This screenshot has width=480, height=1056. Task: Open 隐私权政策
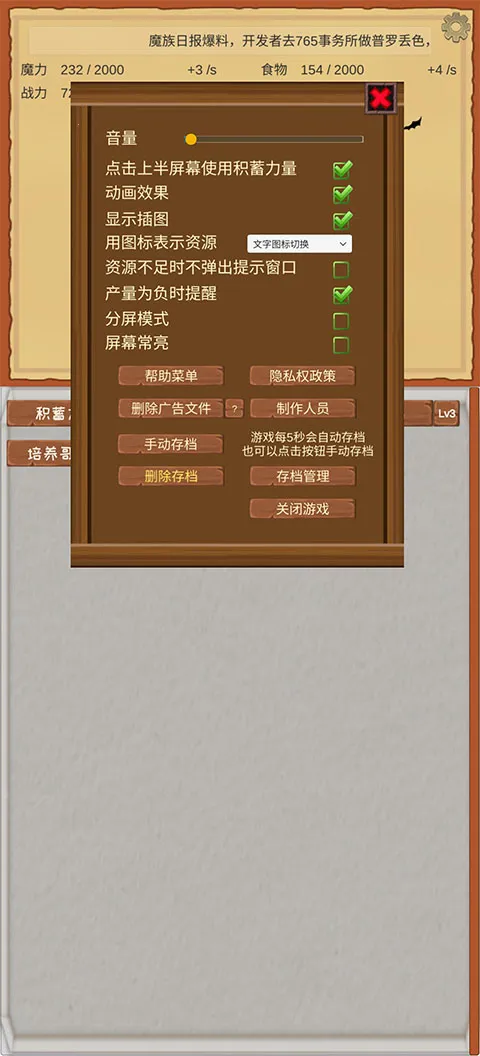tap(302, 376)
